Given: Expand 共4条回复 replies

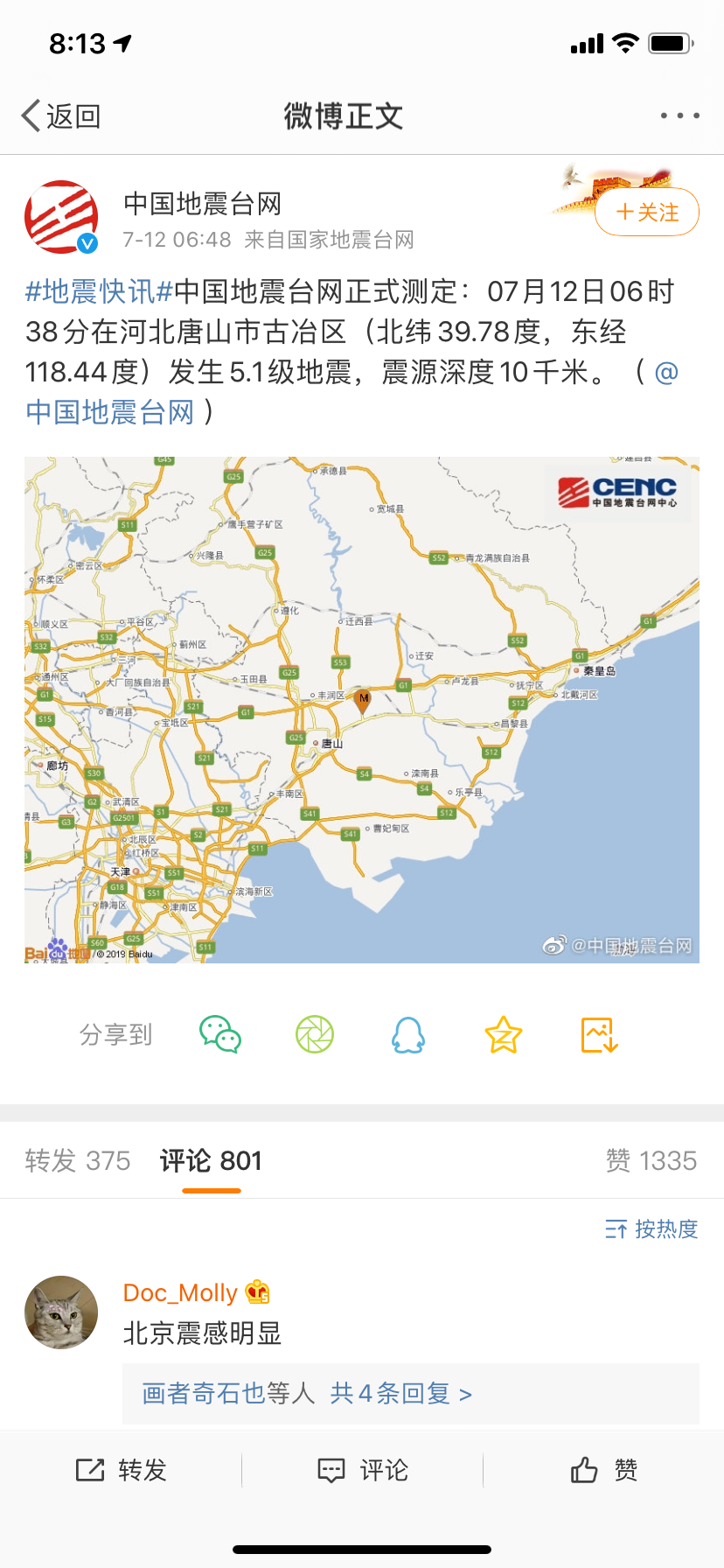Looking at the screenshot, I should [x=400, y=1393].
